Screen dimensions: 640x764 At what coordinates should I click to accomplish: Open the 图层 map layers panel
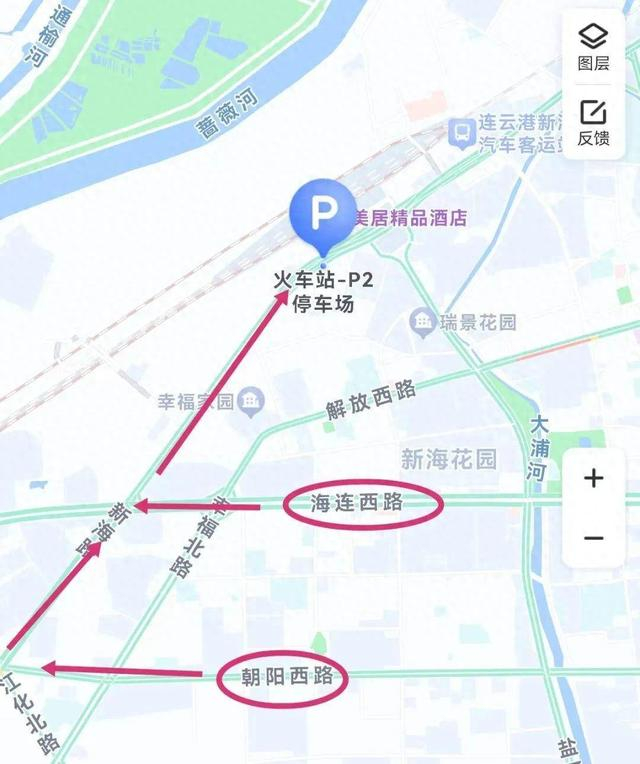click(x=593, y=47)
